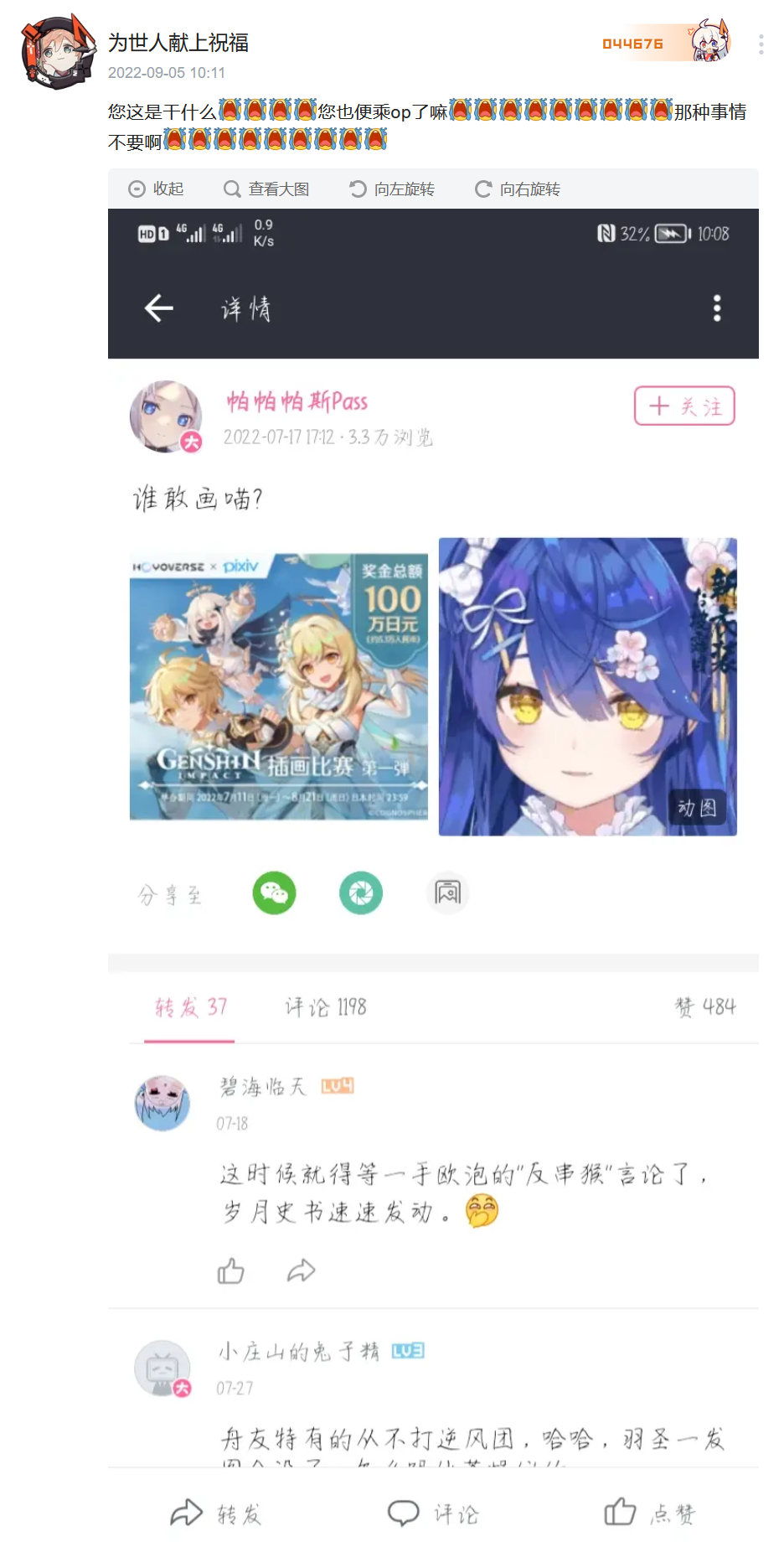The width and height of the screenshot is (784, 1547).
Task: Collapse the image with 收起
Action: click(x=156, y=189)
